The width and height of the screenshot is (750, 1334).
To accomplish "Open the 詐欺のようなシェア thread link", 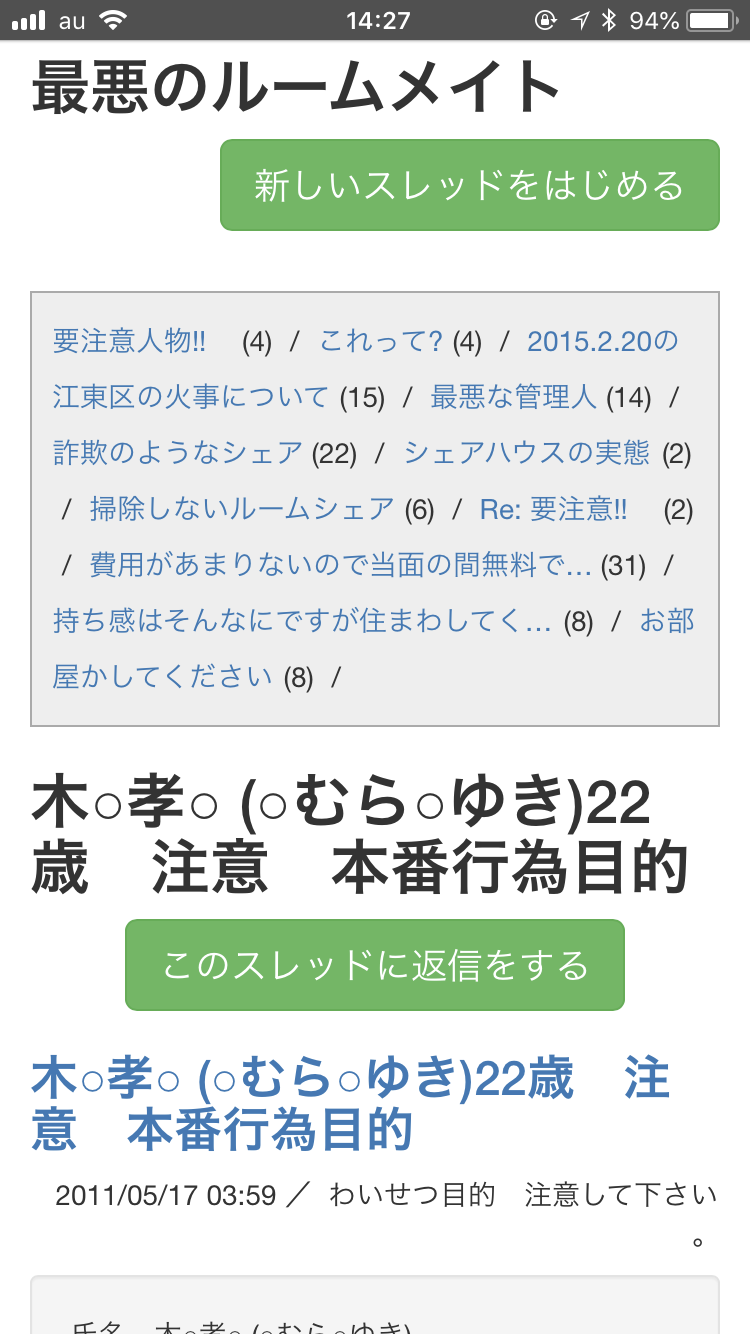I will pos(177,453).
